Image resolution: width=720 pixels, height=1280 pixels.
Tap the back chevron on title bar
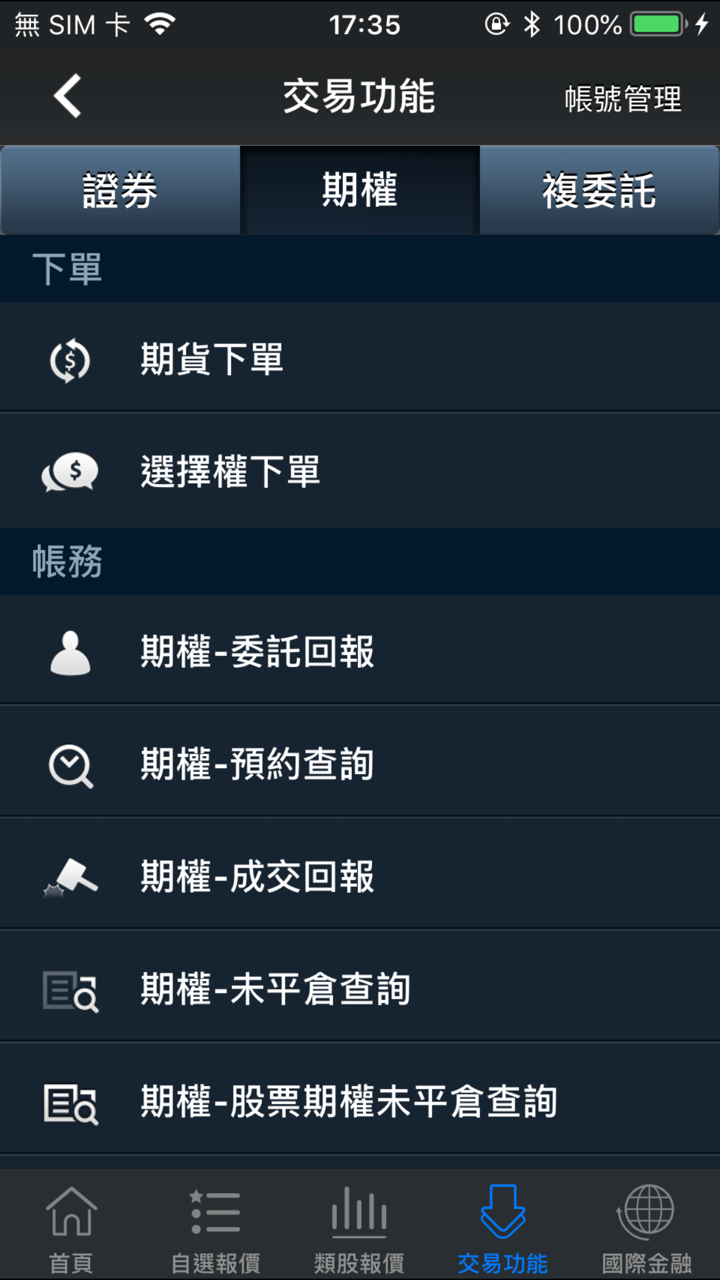[x=66, y=96]
